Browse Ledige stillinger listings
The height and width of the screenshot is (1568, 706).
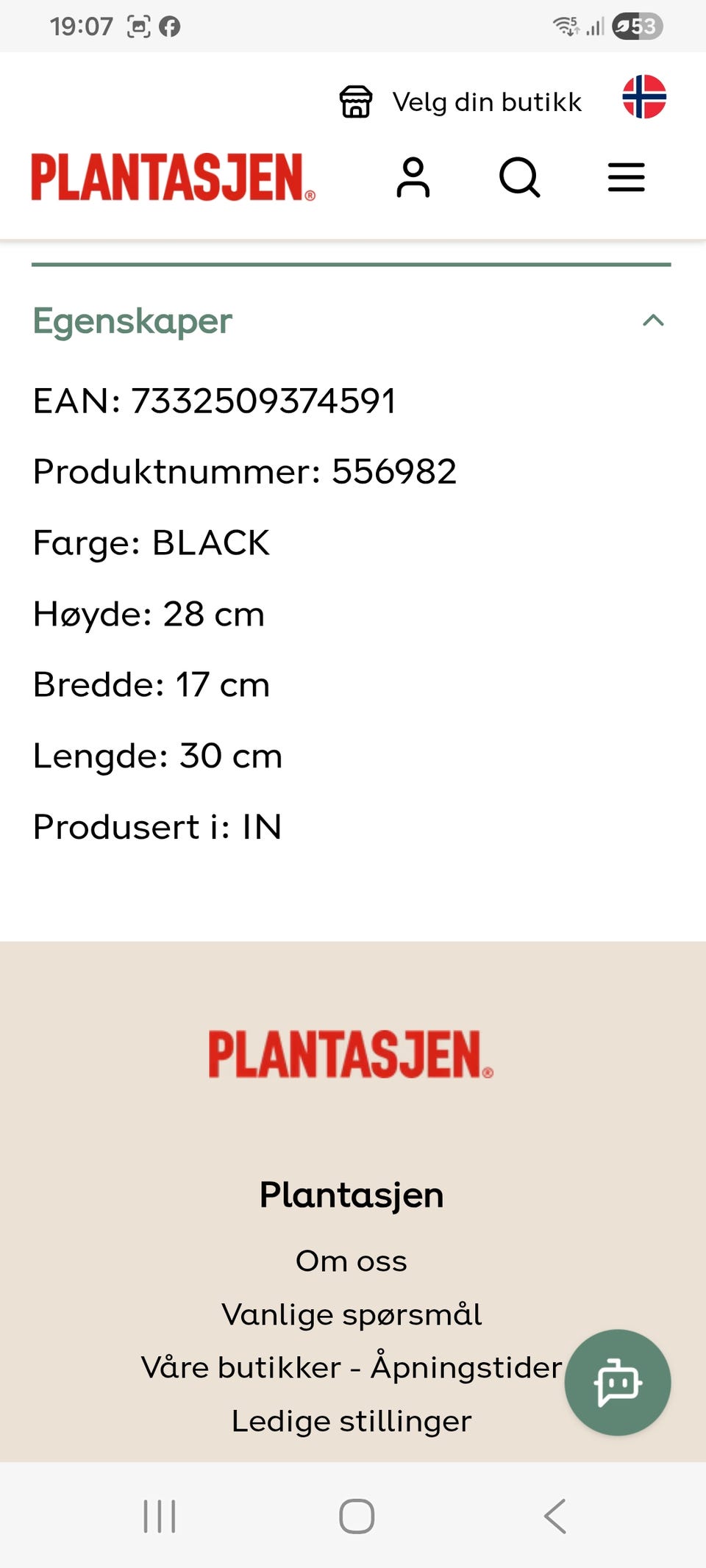click(x=351, y=1420)
